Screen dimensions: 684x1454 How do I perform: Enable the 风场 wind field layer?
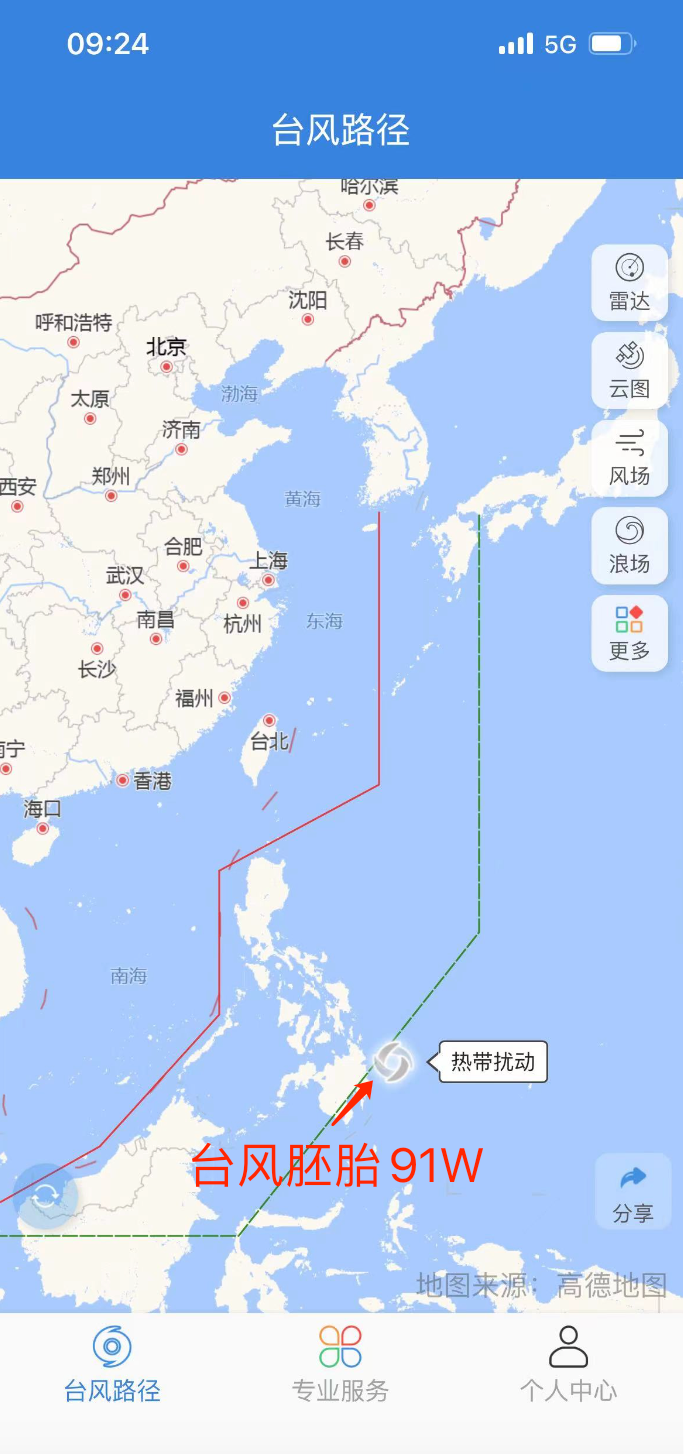(629, 458)
